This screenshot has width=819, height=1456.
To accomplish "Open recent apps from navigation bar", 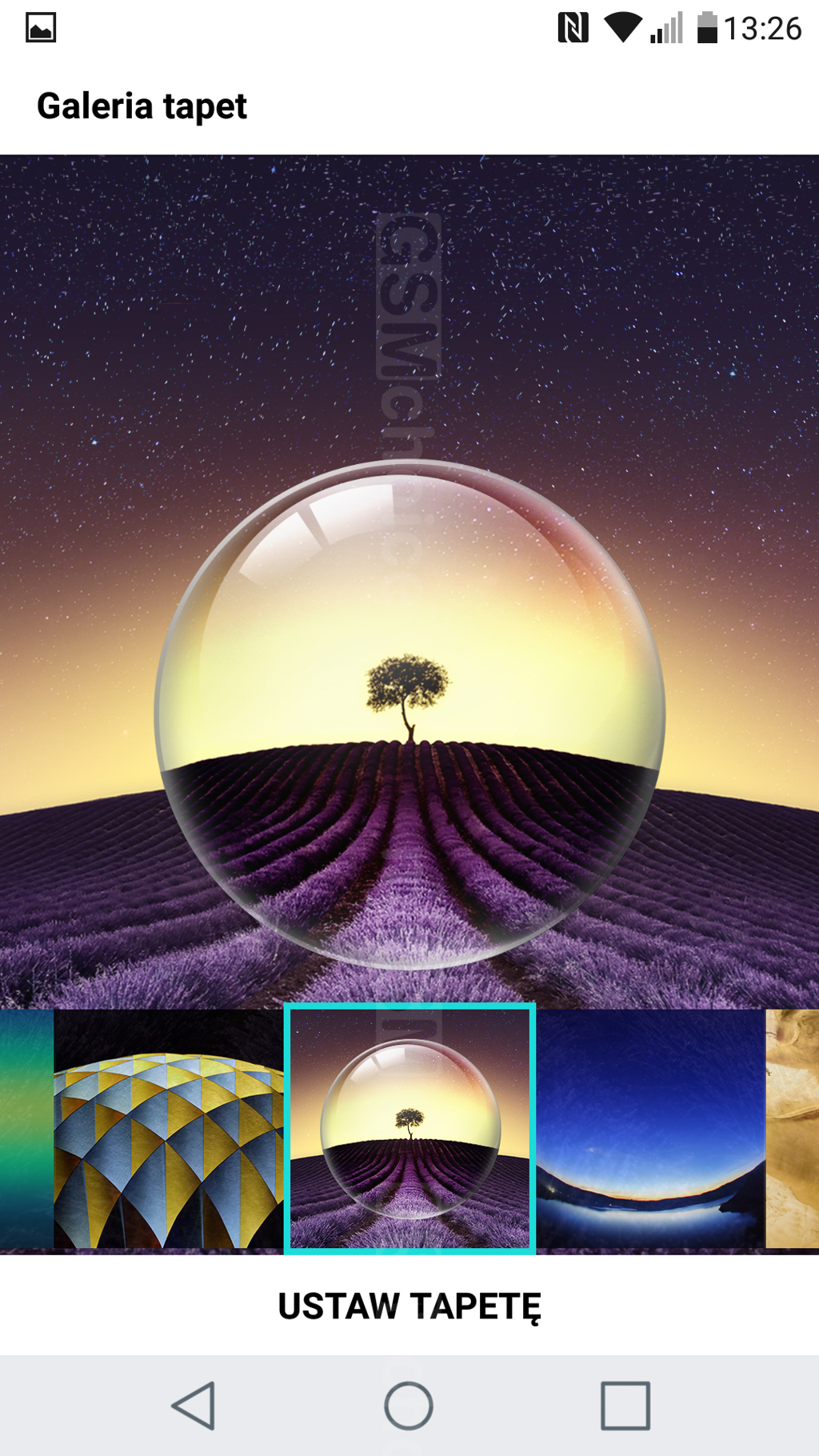I will point(625,1406).
